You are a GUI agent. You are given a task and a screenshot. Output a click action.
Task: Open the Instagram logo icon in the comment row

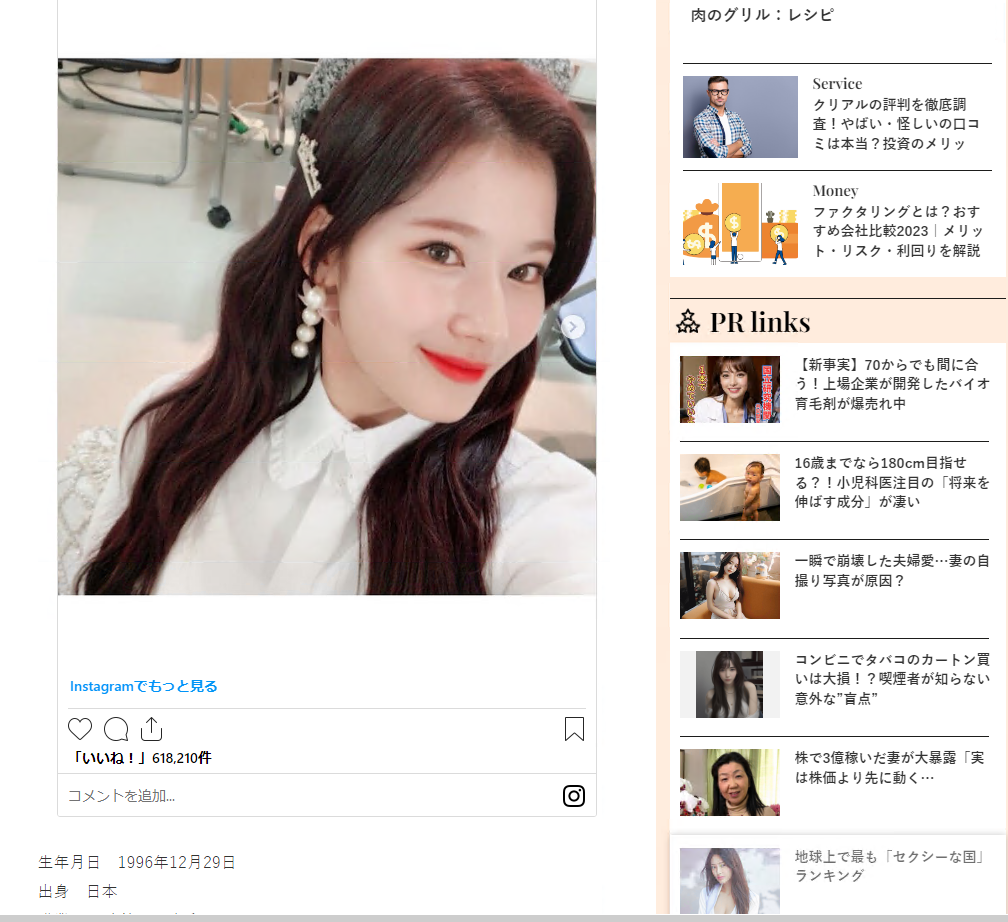(x=574, y=796)
